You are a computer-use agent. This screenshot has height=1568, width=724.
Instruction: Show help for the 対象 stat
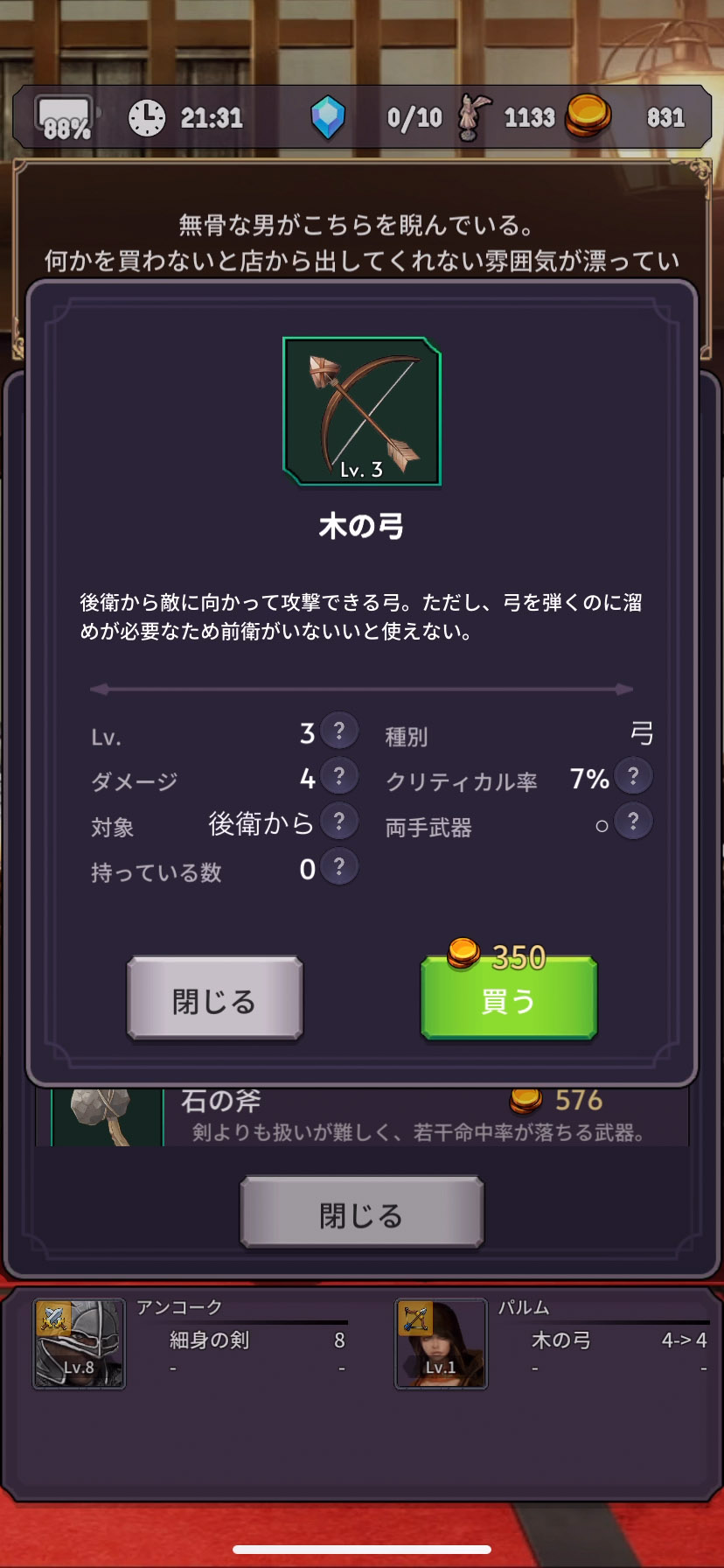(x=339, y=822)
